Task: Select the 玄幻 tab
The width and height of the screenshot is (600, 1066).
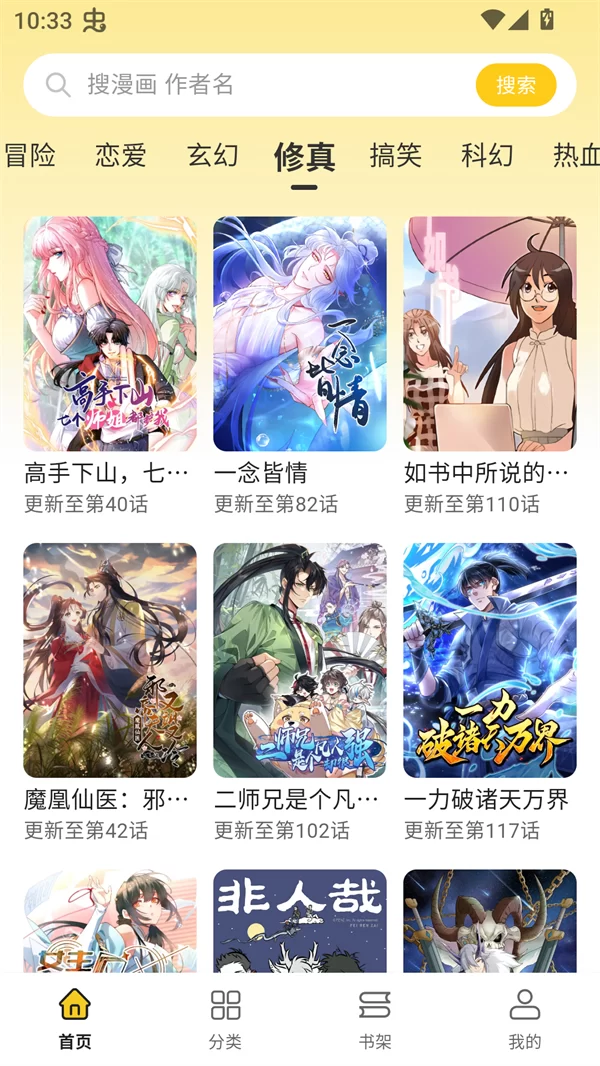Action: 212,155
